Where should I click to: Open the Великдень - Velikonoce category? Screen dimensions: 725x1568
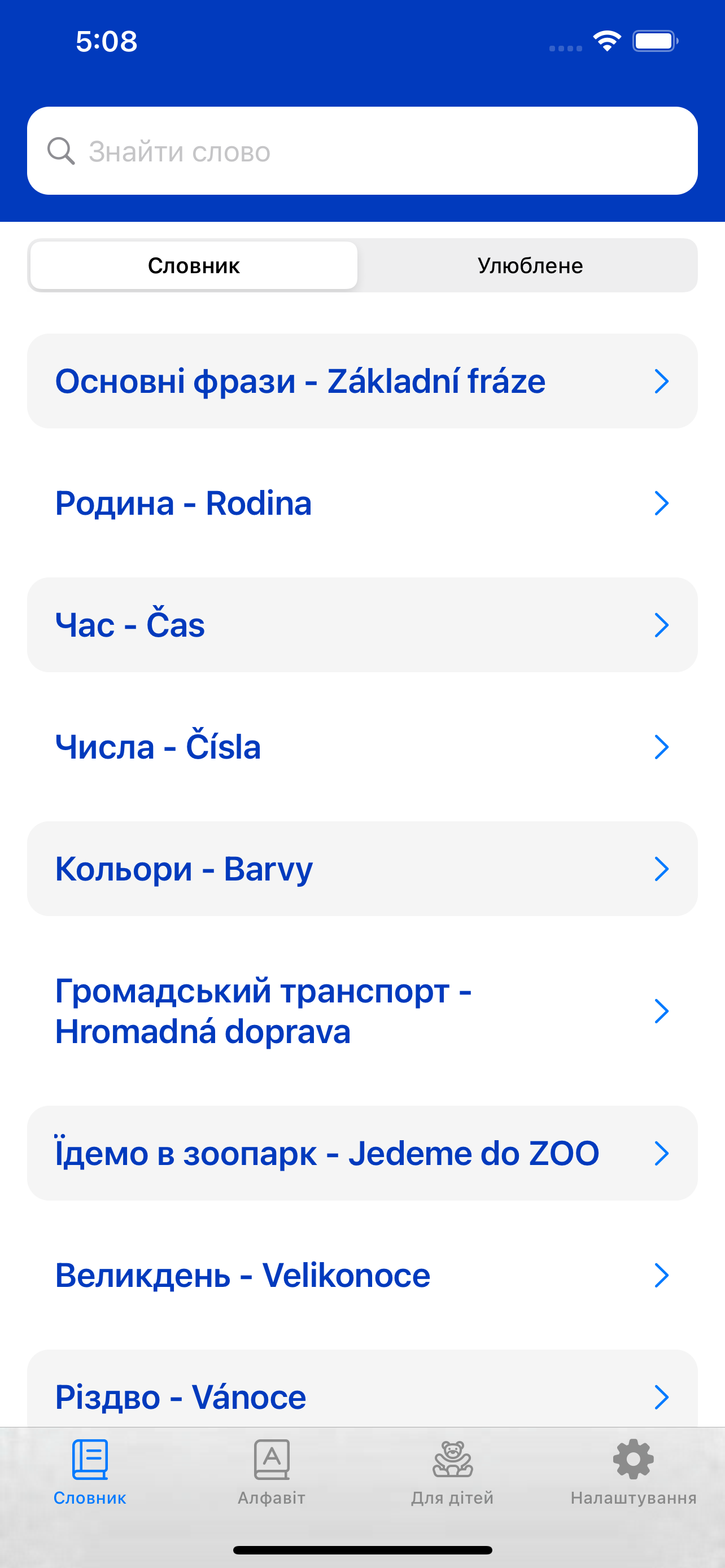pos(362,1274)
